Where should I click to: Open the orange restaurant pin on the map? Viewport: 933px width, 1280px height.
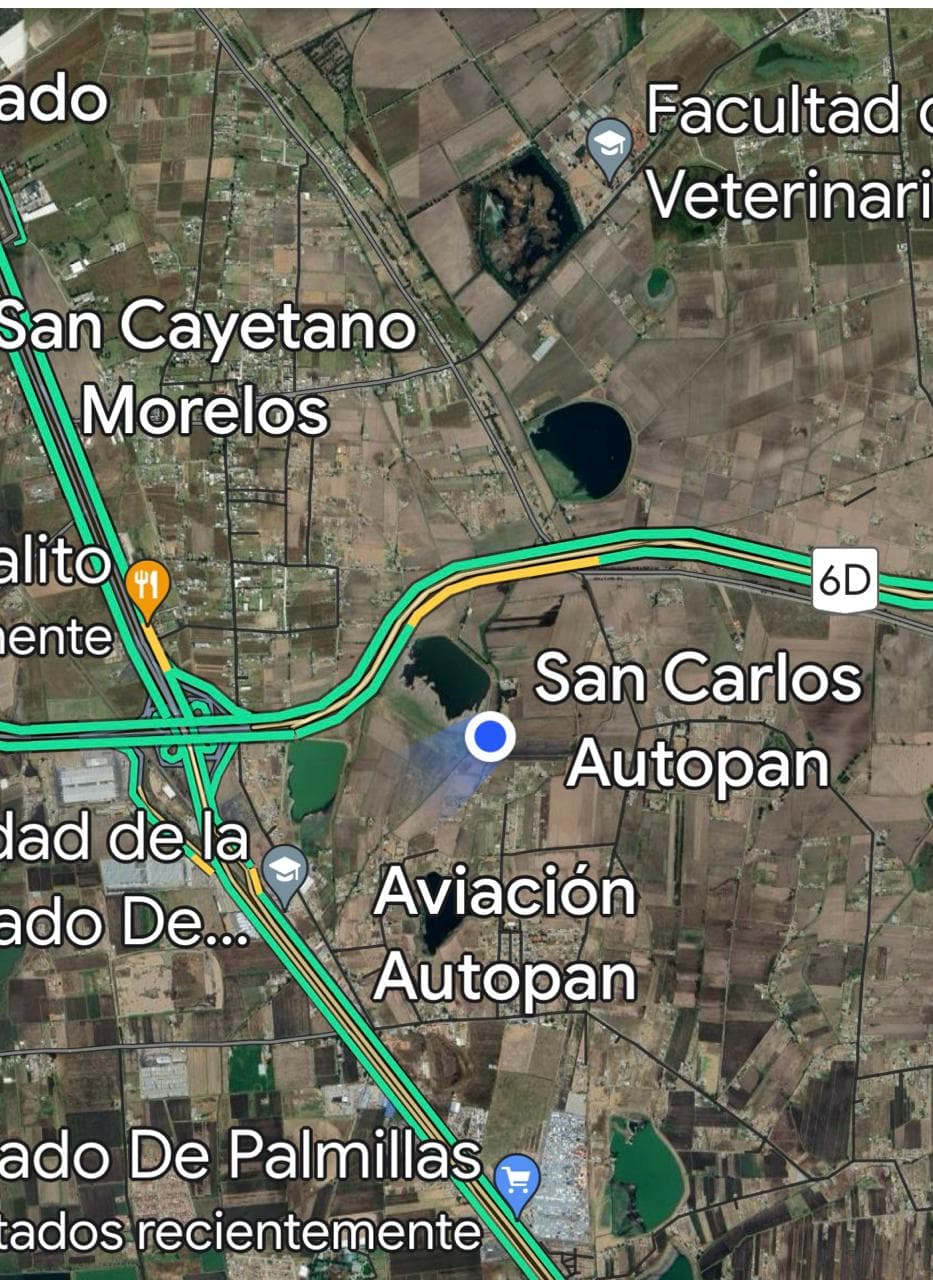click(147, 584)
